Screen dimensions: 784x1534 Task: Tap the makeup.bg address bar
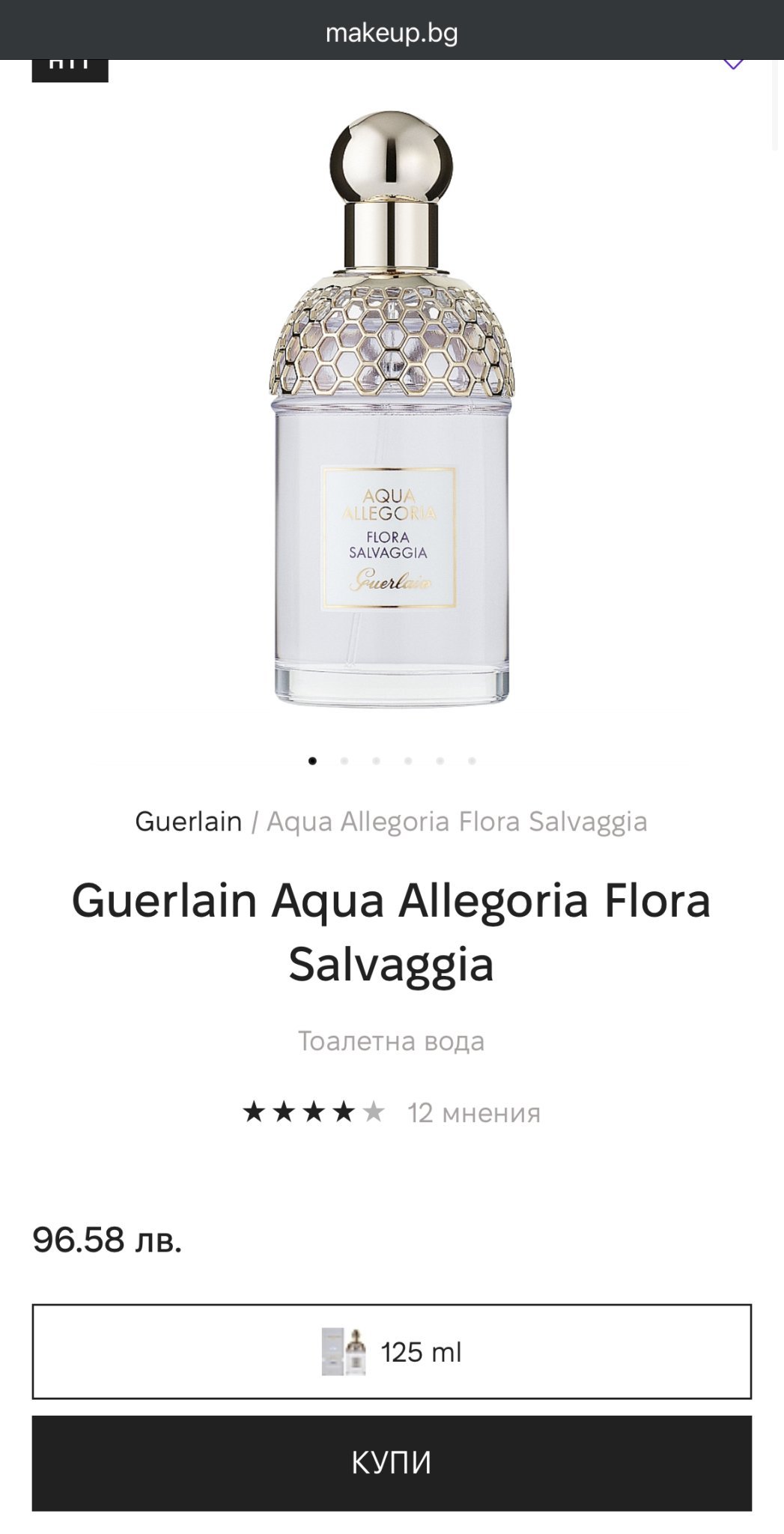392,32
